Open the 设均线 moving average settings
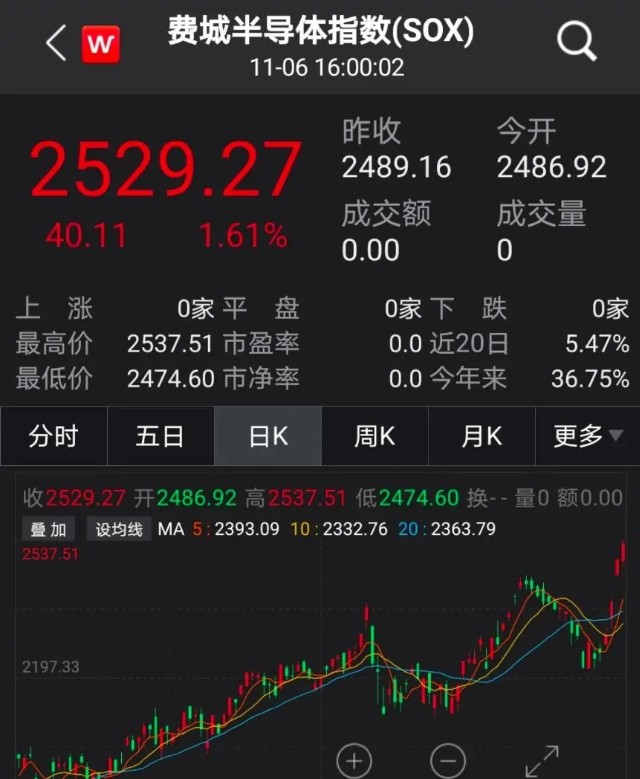The height and width of the screenshot is (779, 640). click(119, 529)
